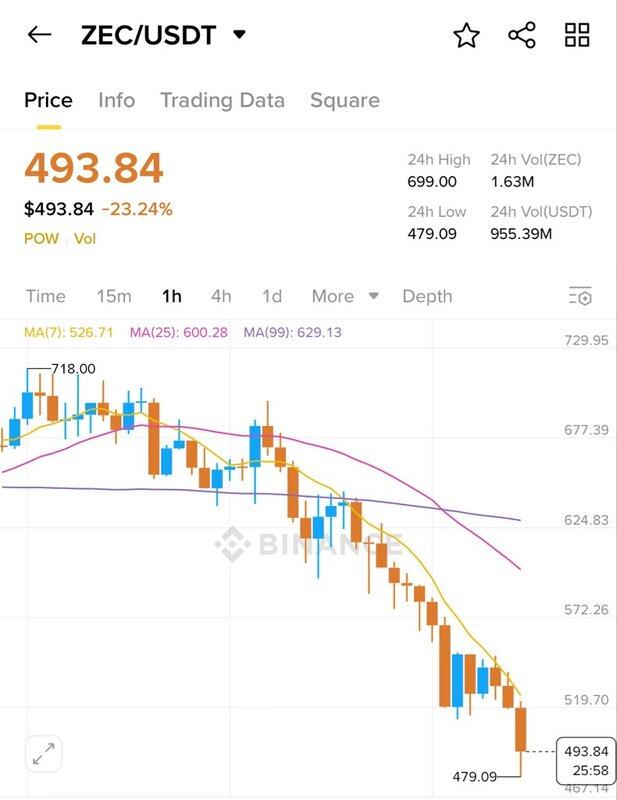Switch to the Depth chart view
The width and height of the screenshot is (617, 800).
(427, 296)
